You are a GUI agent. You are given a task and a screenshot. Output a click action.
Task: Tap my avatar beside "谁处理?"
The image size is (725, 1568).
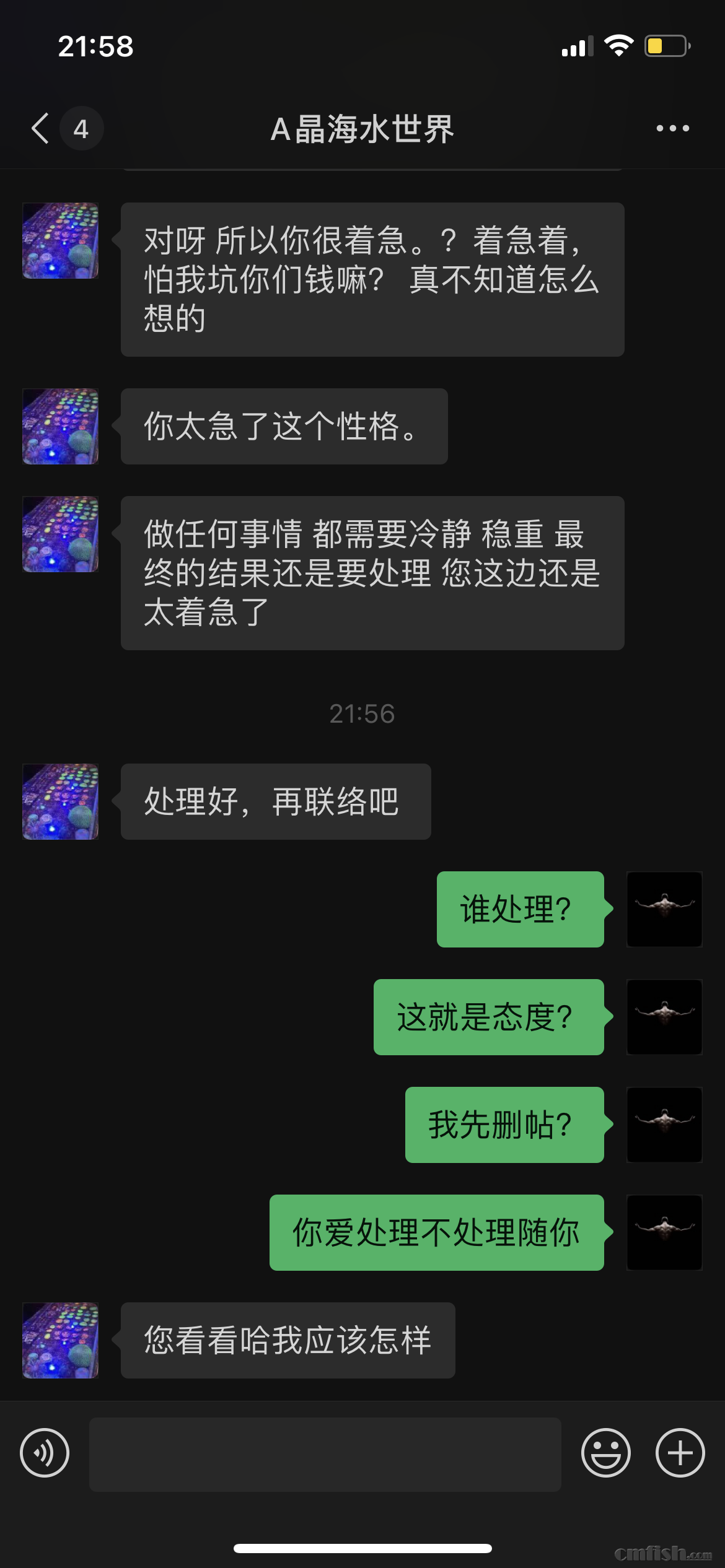664,909
